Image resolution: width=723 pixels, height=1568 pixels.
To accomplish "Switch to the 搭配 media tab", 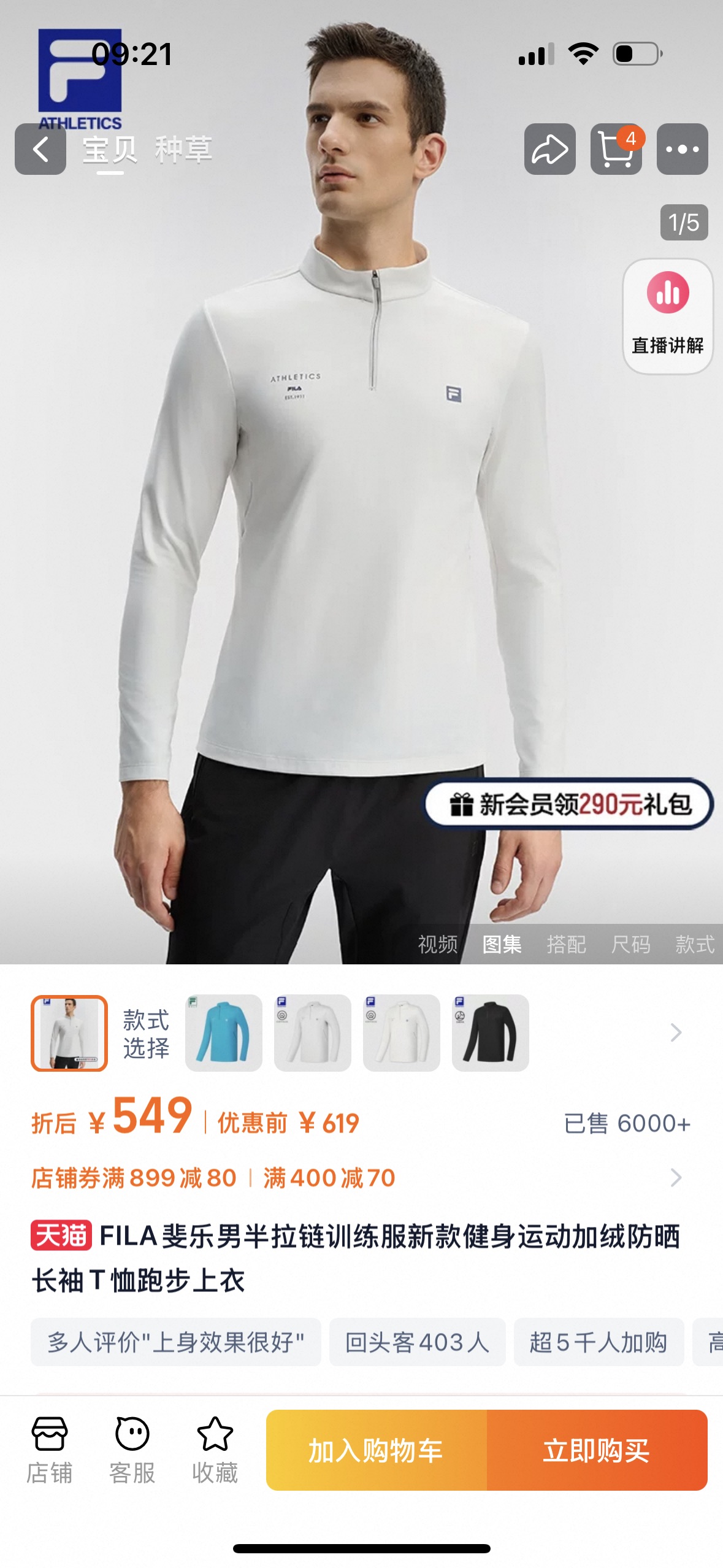I will pyautogui.click(x=566, y=944).
